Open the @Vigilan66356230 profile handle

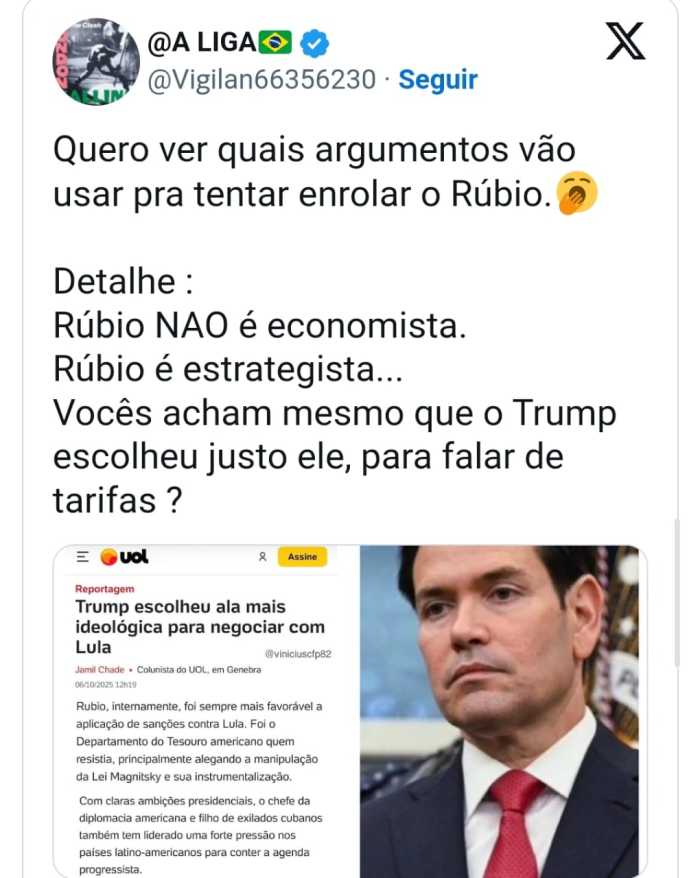[x=262, y=80]
